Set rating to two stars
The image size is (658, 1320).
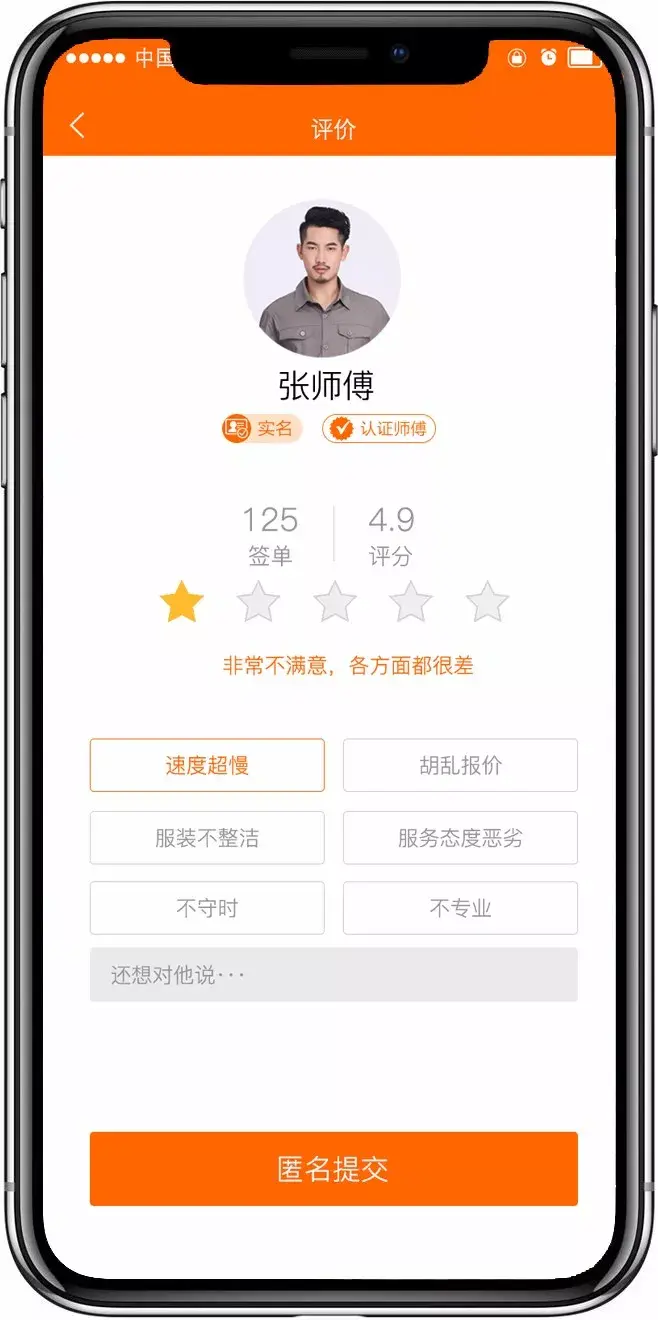coord(258,603)
